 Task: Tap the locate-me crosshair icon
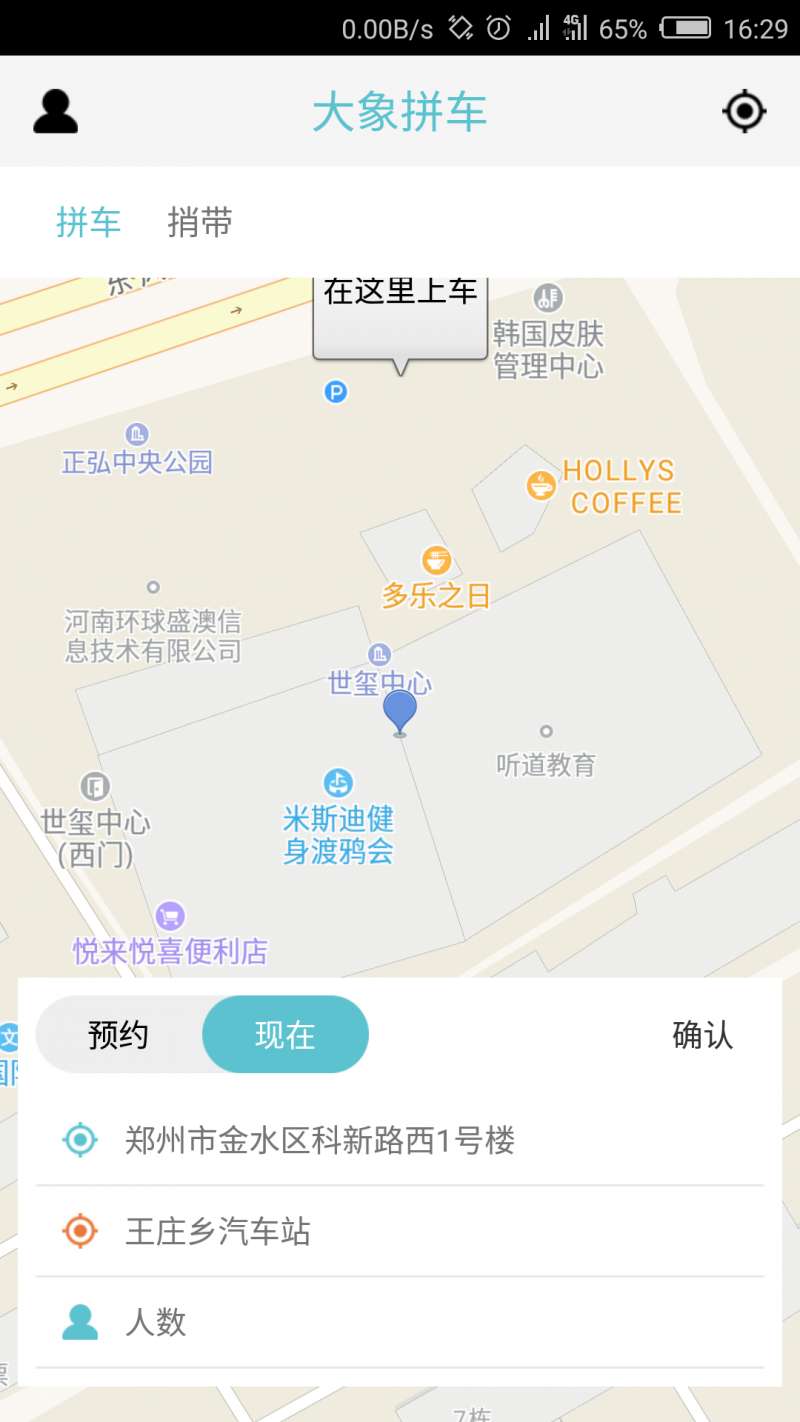[x=744, y=111]
